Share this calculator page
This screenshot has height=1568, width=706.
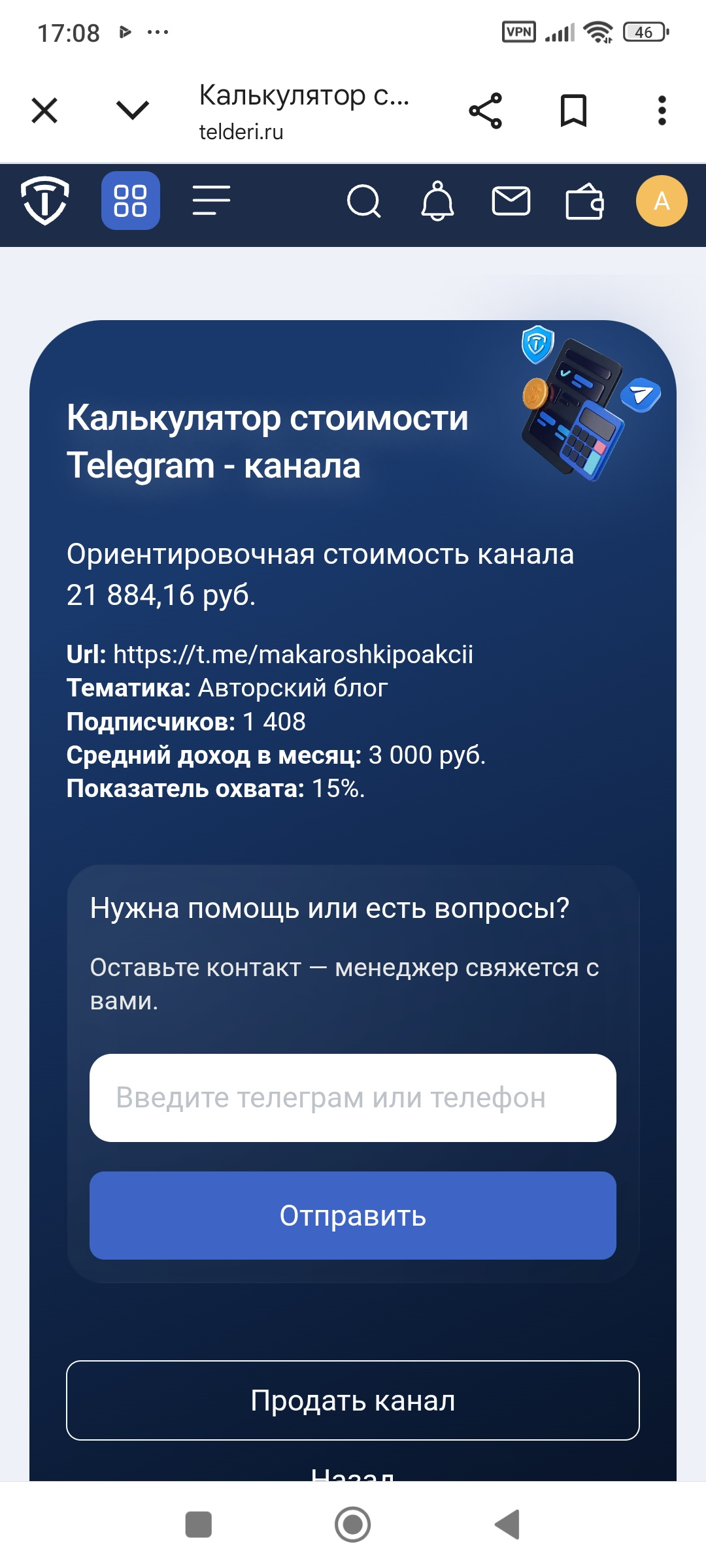(486, 110)
